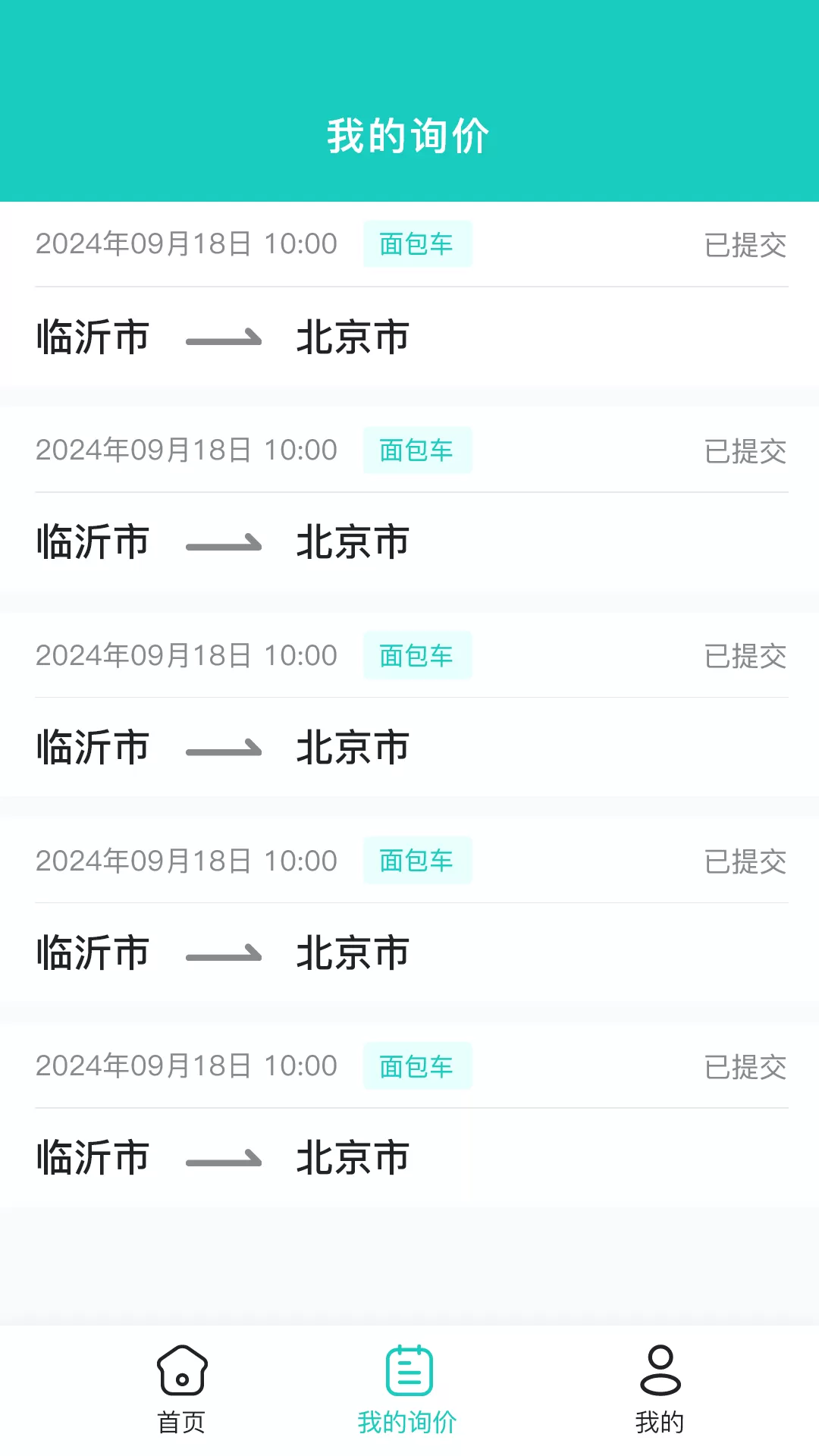Switch to the 首页 tab
Image resolution: width=819 pixels, height=1456 pixels.
182,1389
